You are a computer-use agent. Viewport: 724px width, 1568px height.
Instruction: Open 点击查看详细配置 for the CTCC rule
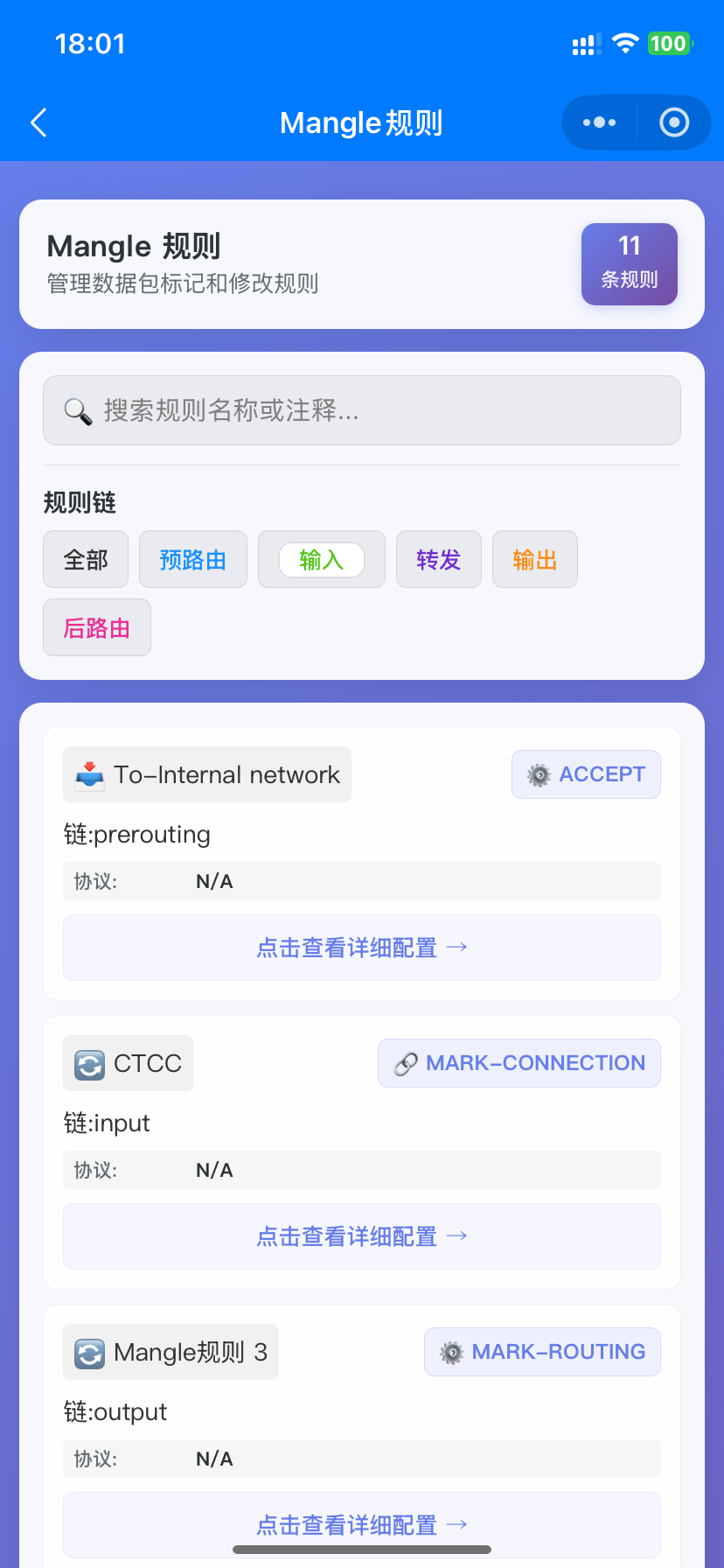(x=362, y=1236)
